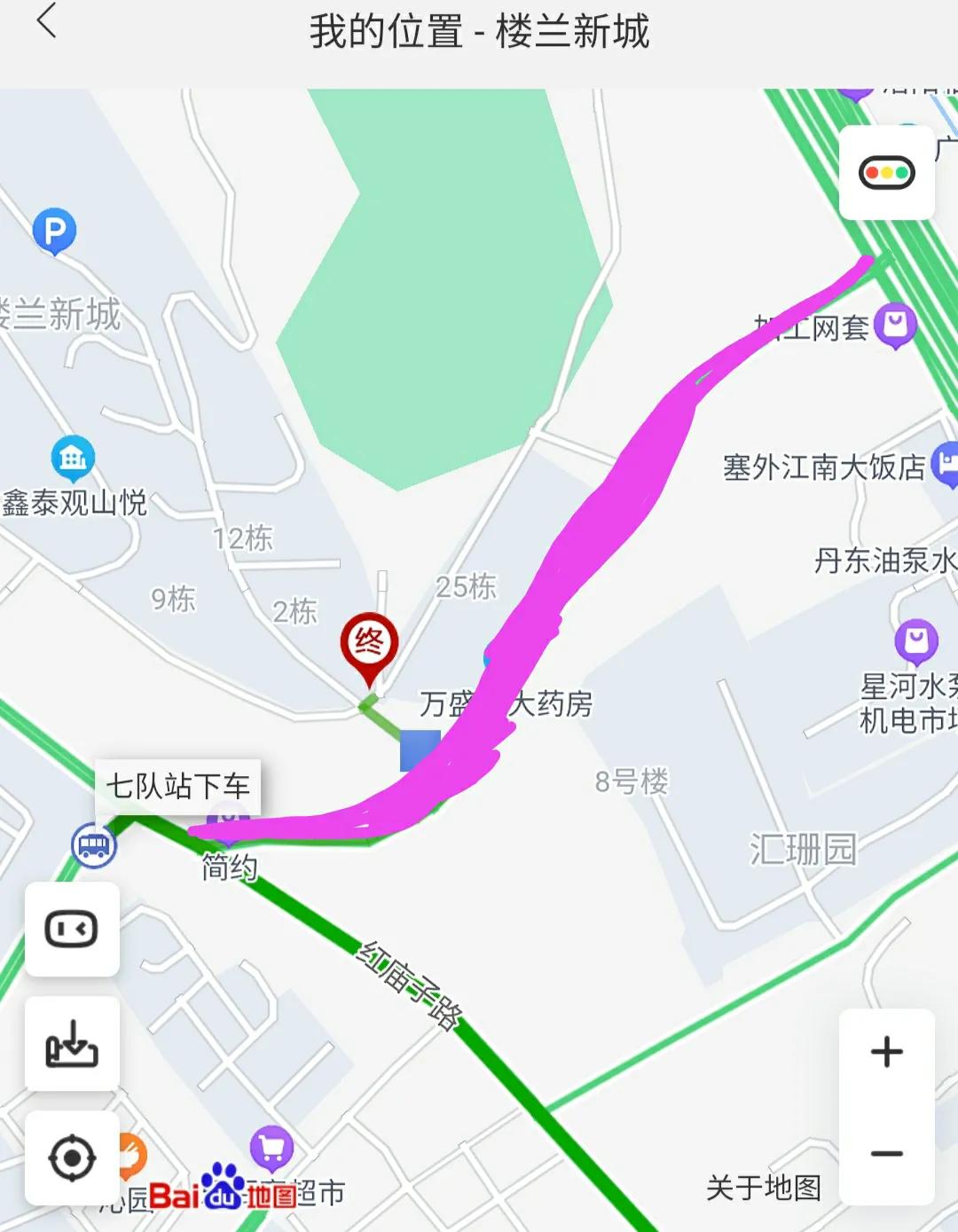Tap the bus stop icon at 七队站
Viewport: 958px width, 1232px height.
(x=93, y=845)
